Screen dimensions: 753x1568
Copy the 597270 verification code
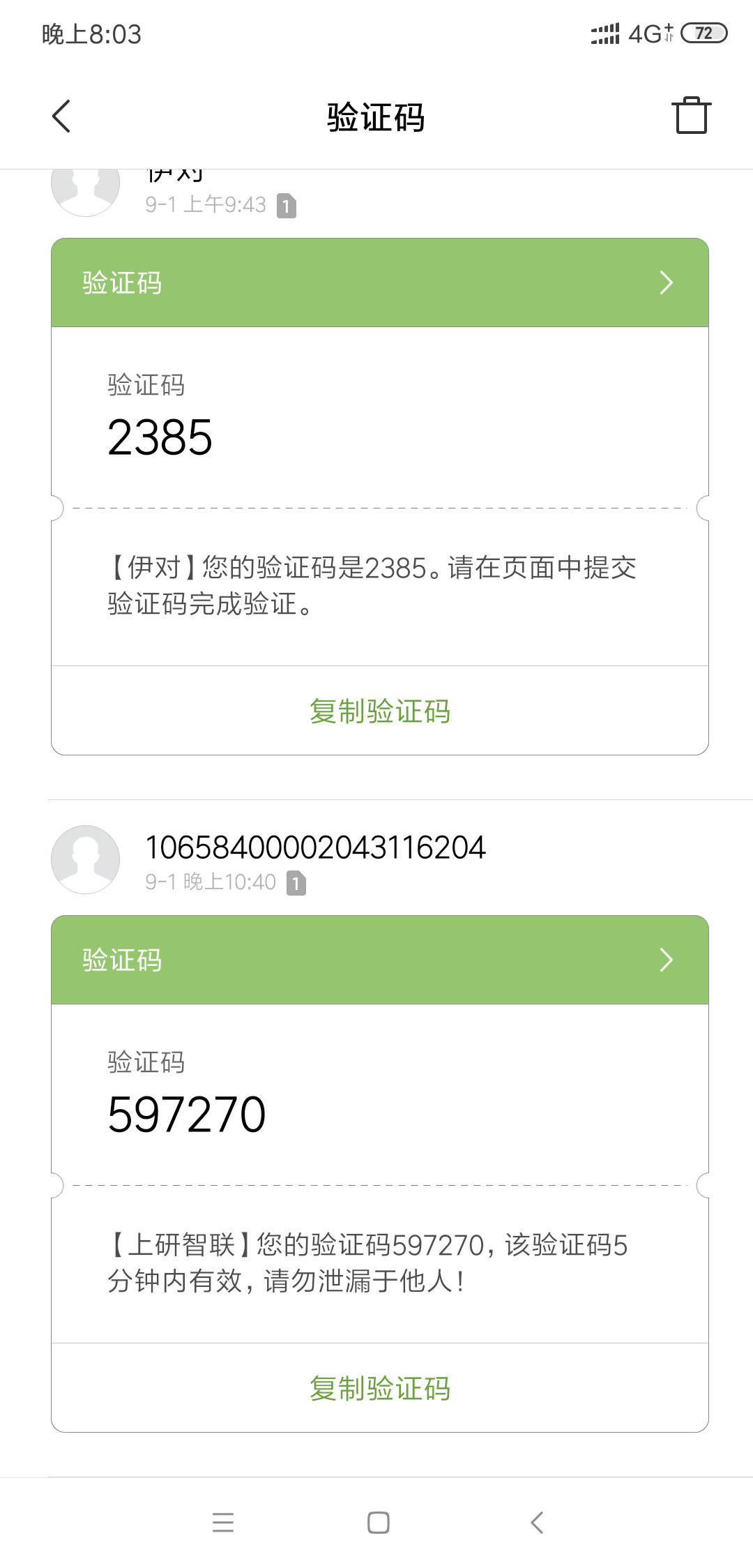tap(380, 1389)
